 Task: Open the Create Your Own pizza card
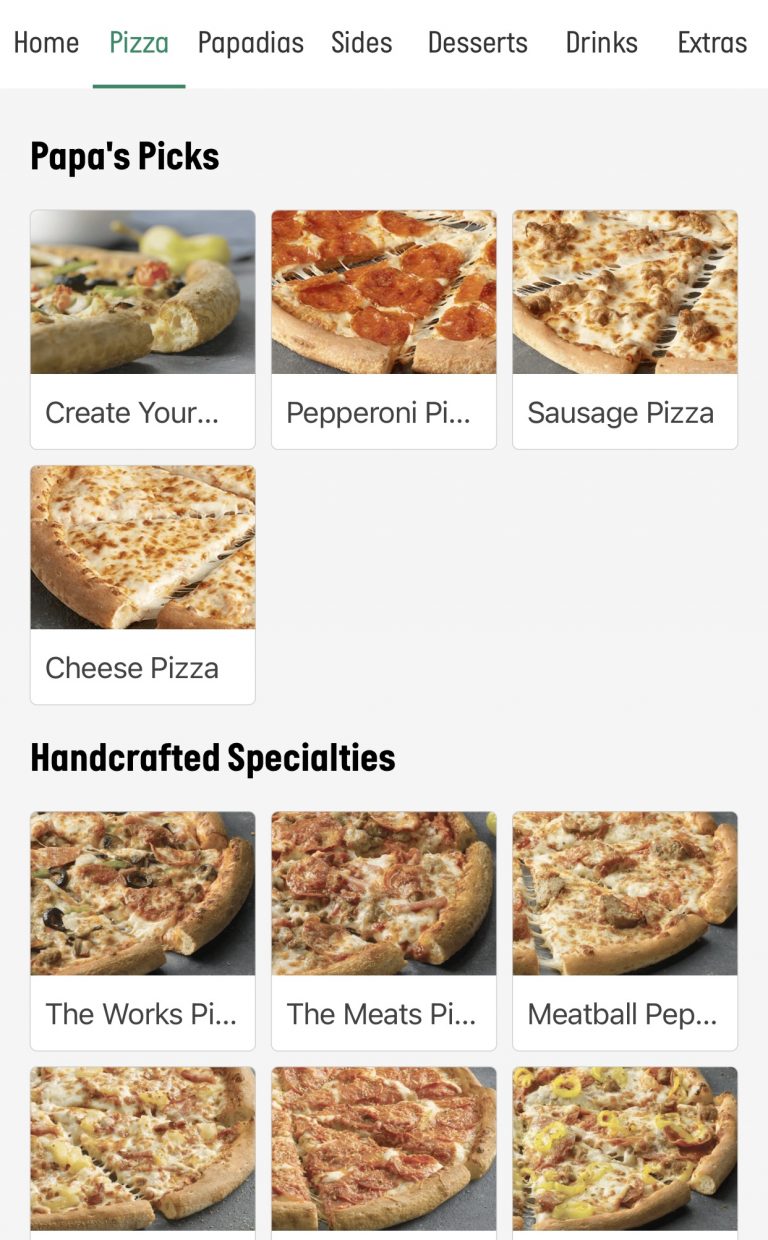(143, 329)
